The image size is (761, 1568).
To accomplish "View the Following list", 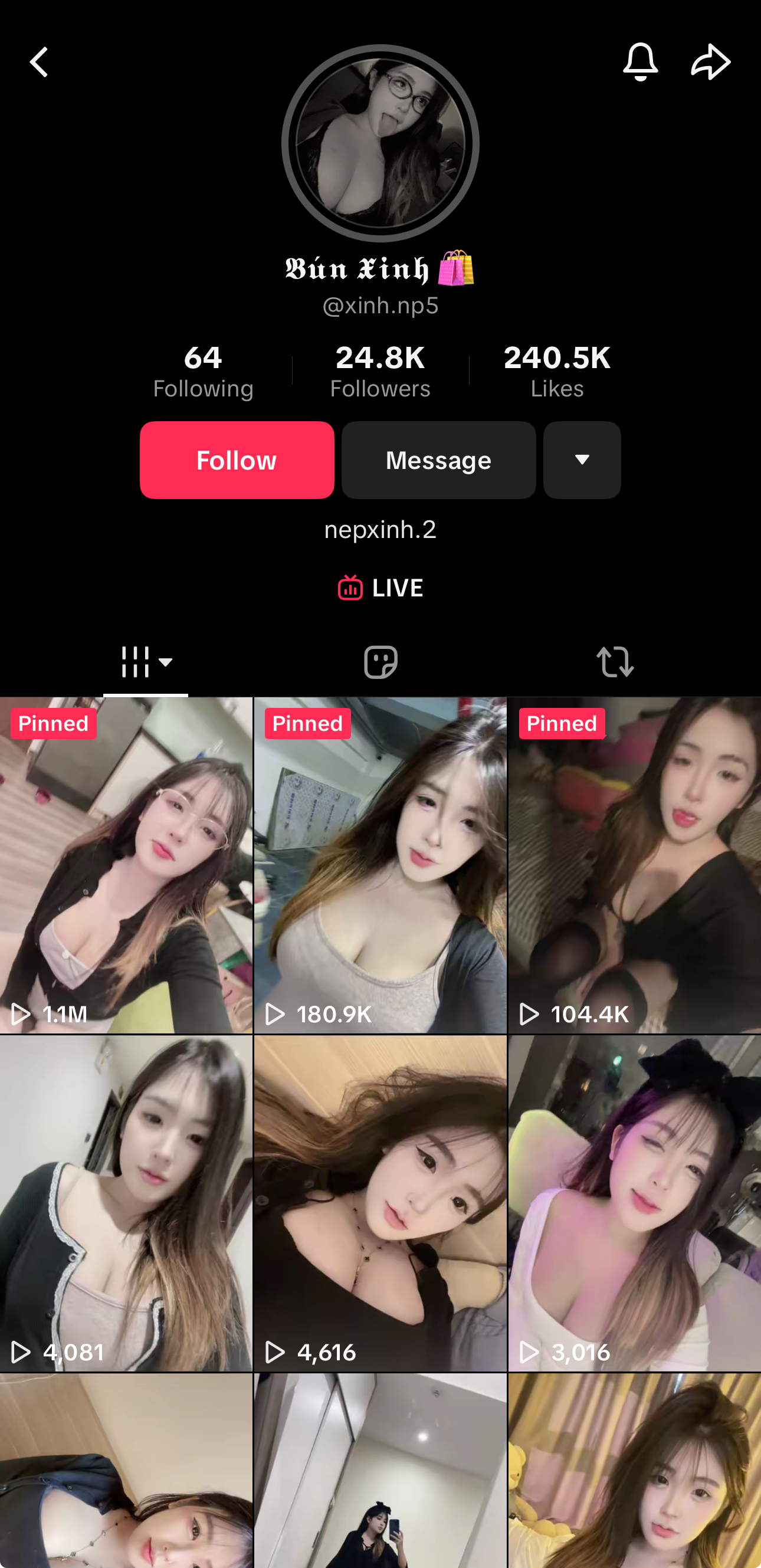I will coord(203,370).
